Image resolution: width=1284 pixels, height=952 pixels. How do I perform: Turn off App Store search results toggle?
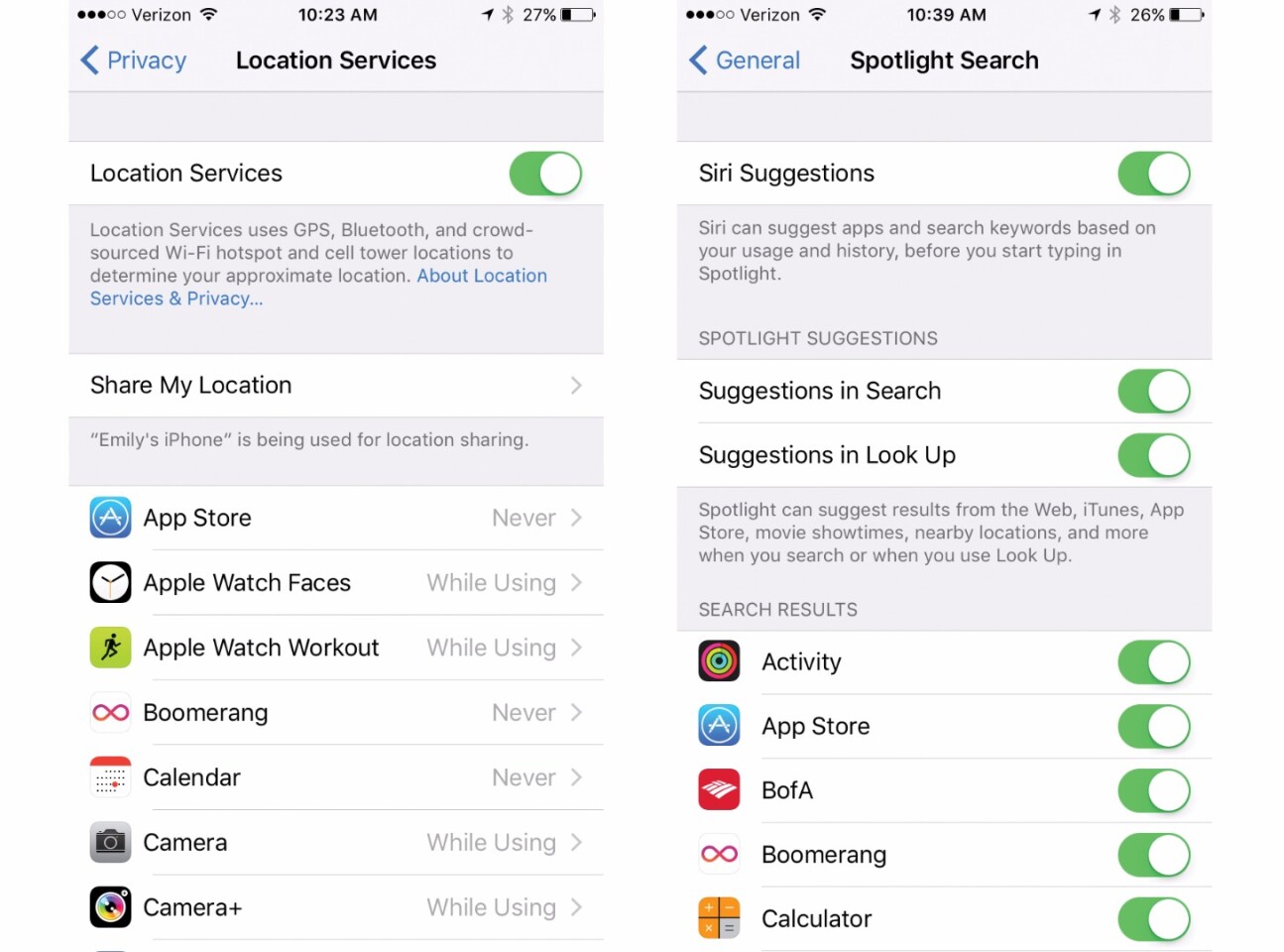pos(1153,727)
